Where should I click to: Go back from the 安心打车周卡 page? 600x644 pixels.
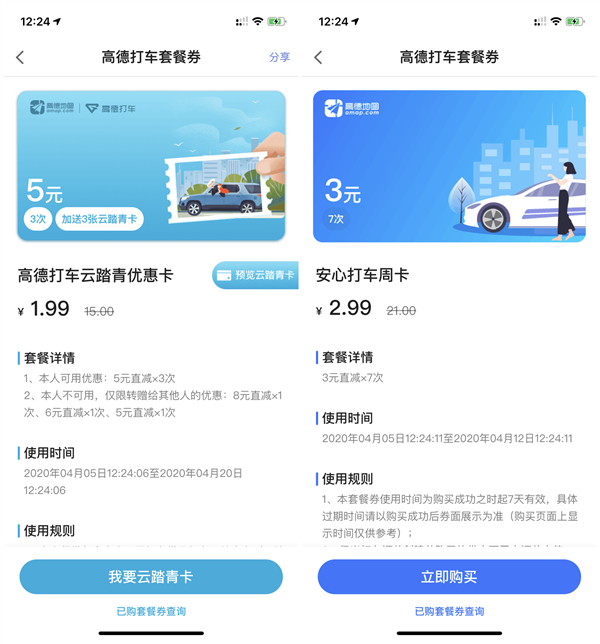318,58
